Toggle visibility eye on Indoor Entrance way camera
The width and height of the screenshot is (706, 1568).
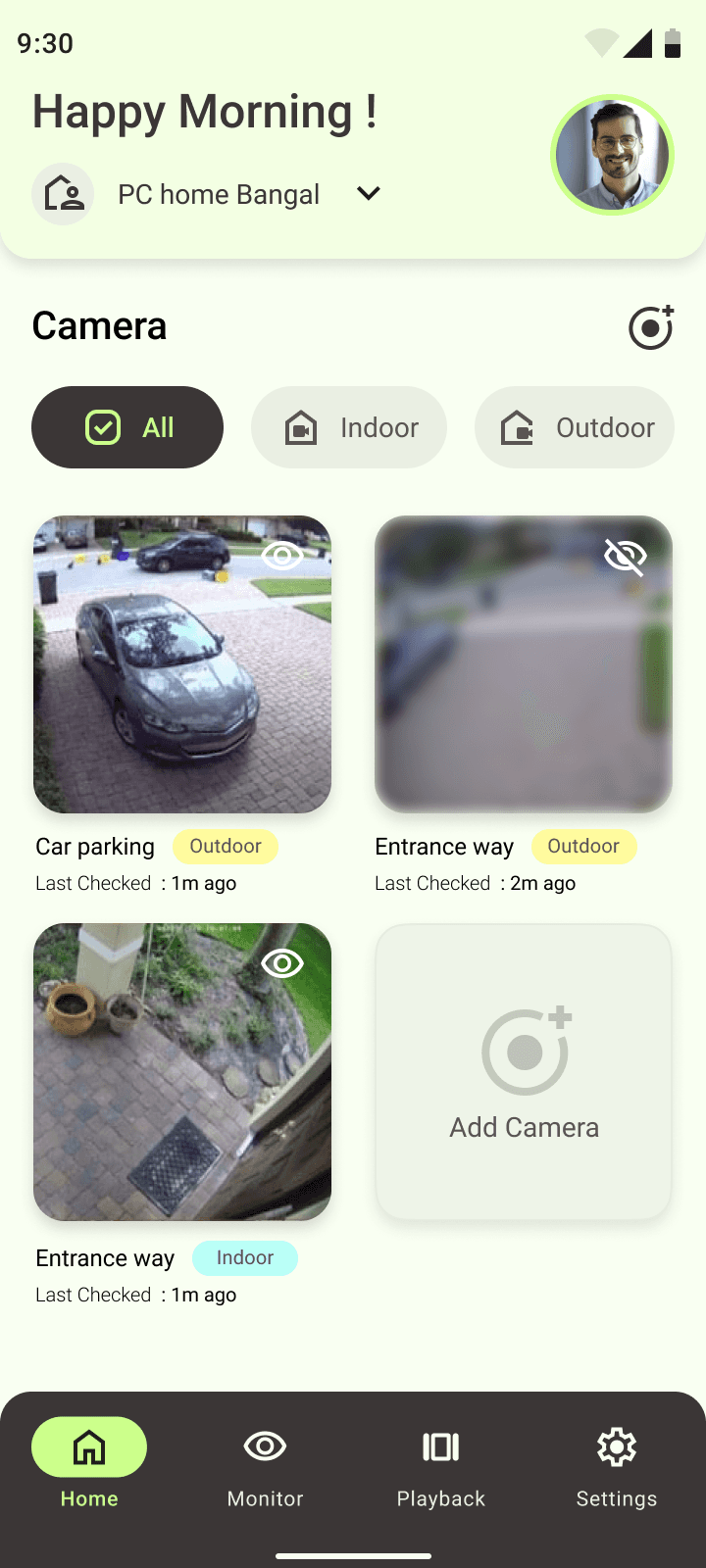point(282,963)
